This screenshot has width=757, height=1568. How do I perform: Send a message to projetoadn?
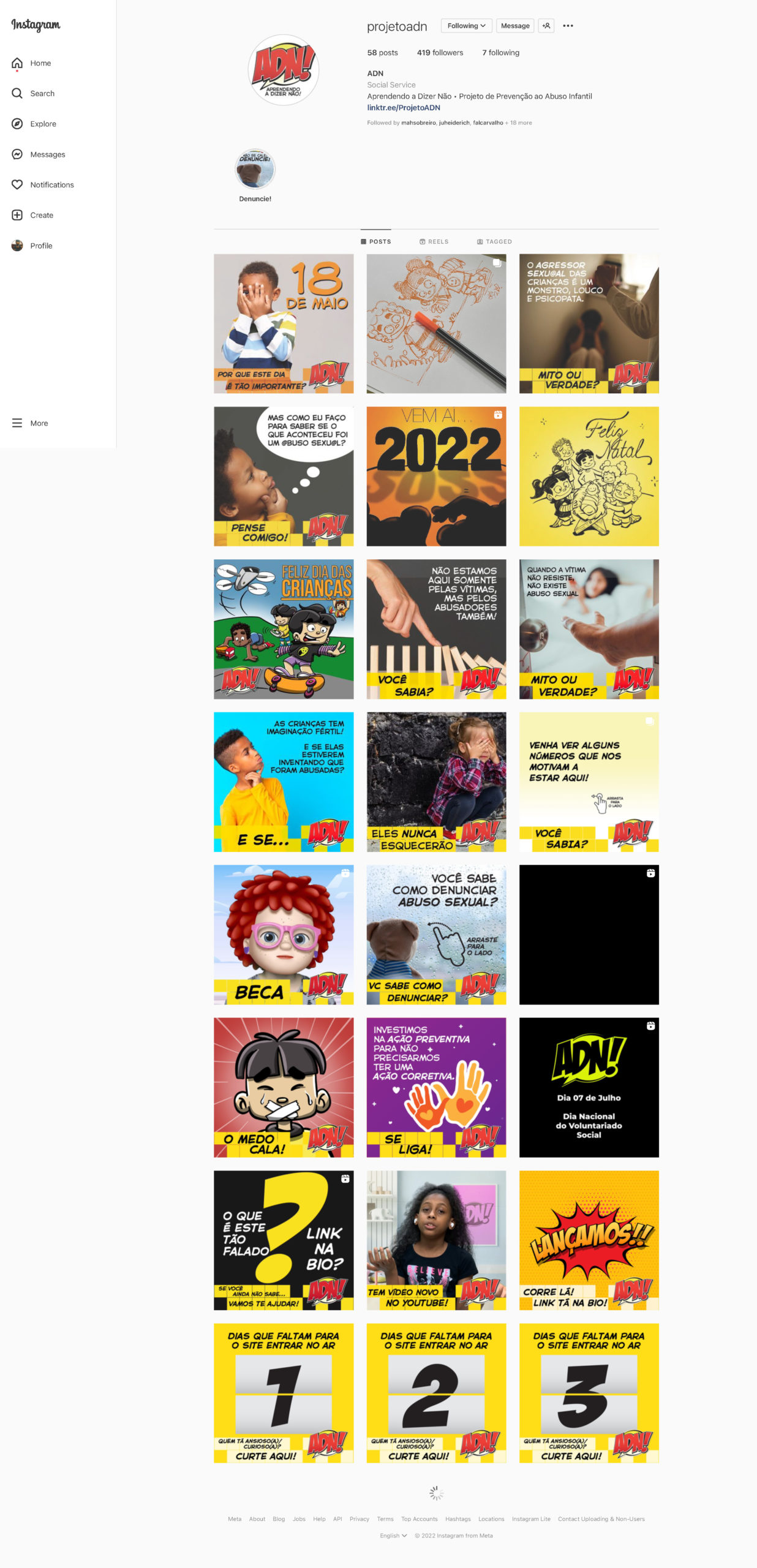(515, 26)
